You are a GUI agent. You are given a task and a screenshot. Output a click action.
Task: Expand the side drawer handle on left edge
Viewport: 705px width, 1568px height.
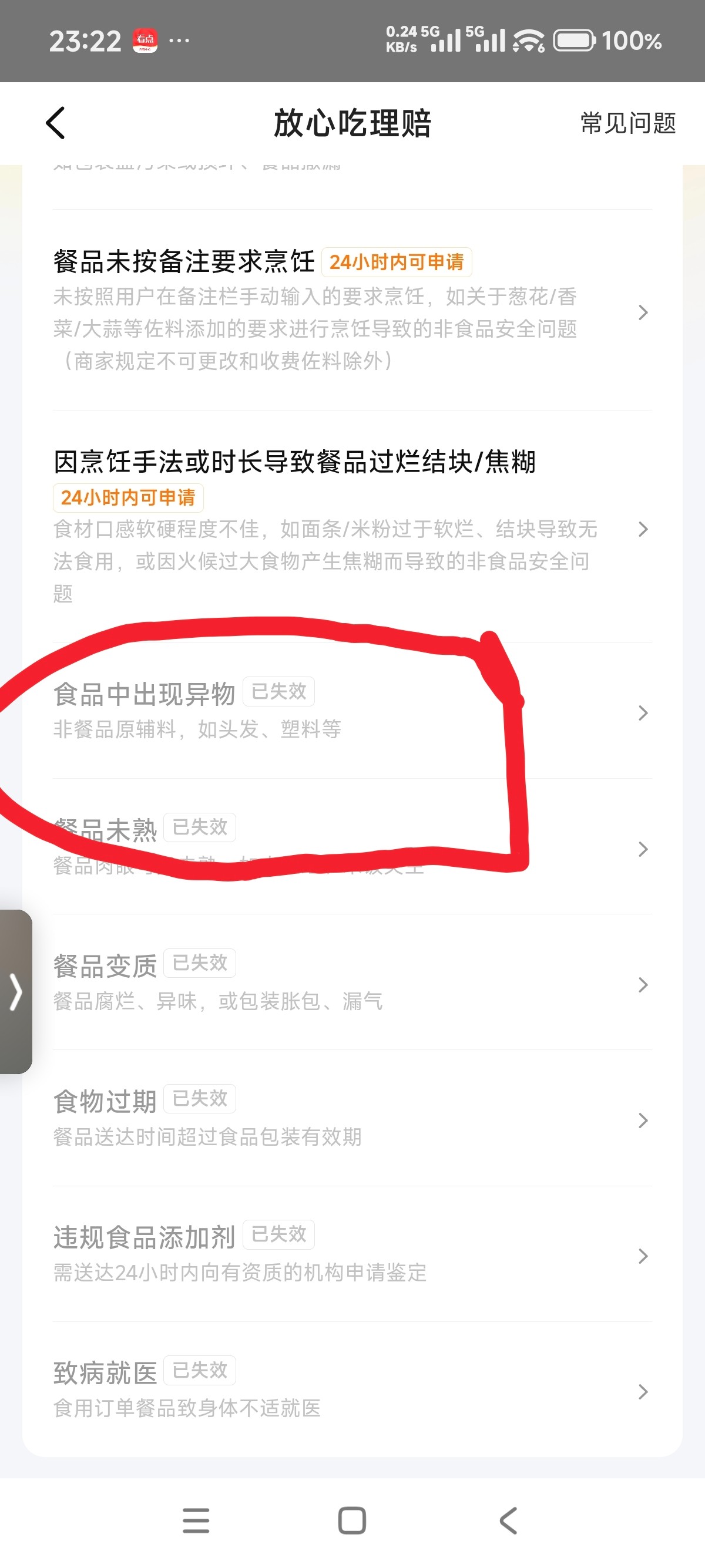coord(16,991)
